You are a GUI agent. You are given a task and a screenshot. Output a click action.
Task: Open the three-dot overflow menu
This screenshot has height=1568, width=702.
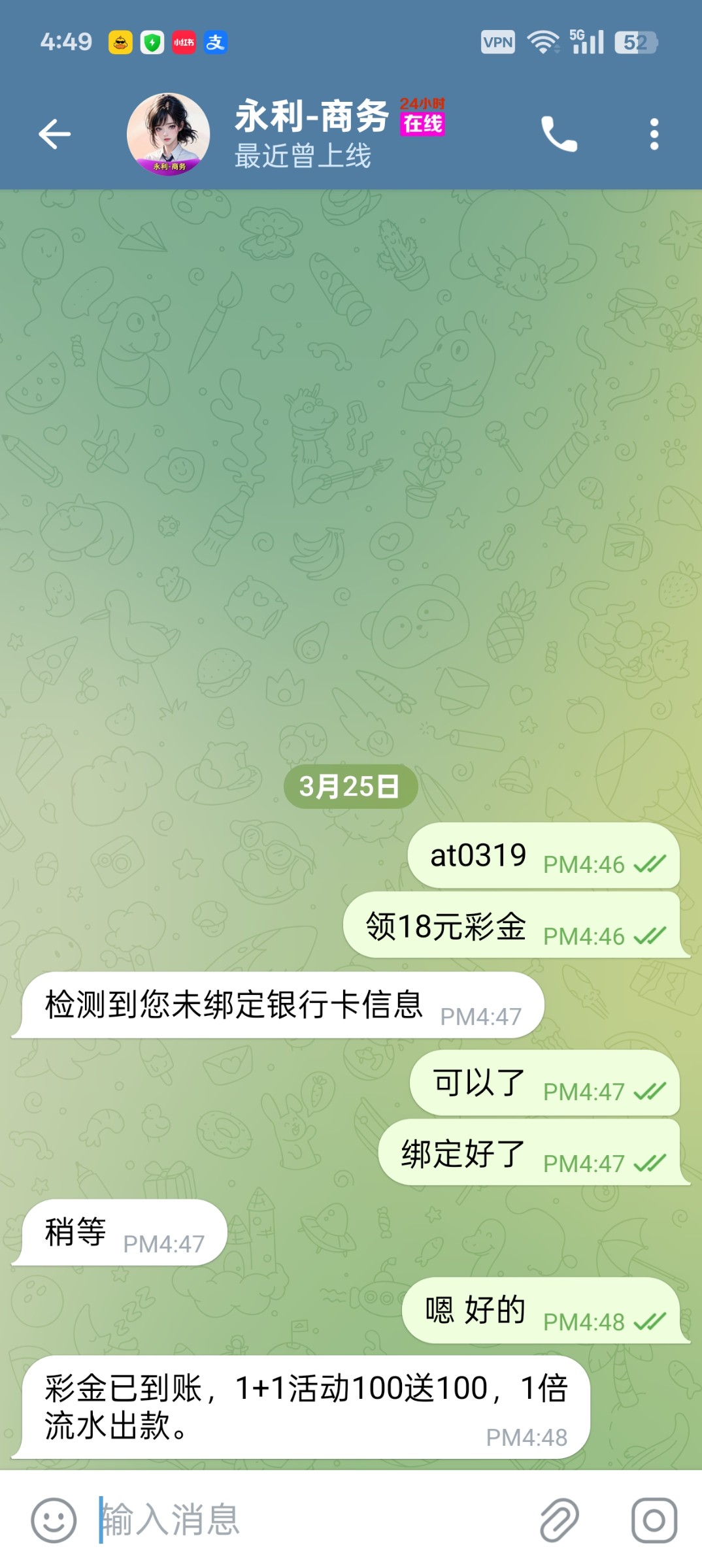654,135
